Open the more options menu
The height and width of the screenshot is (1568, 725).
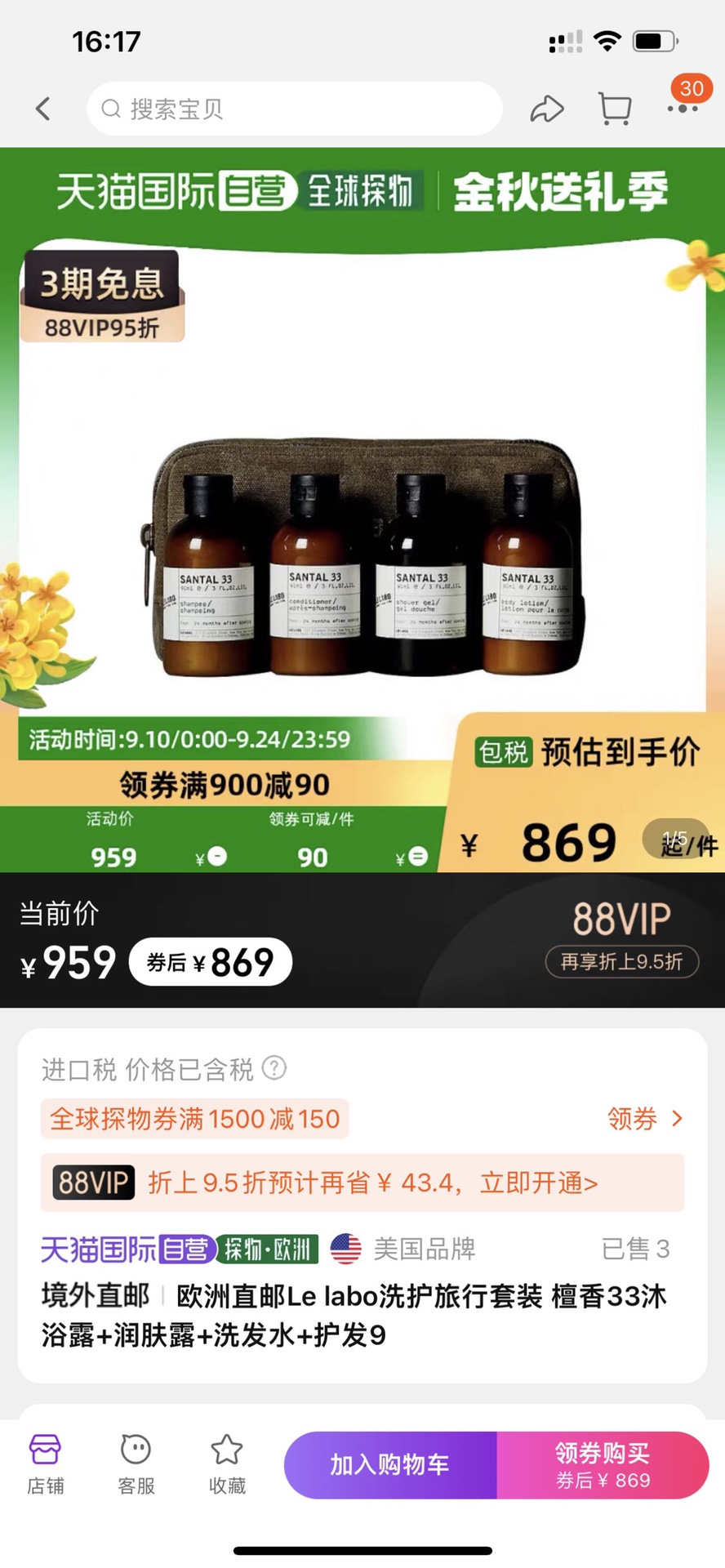click(x=683, y=108)
